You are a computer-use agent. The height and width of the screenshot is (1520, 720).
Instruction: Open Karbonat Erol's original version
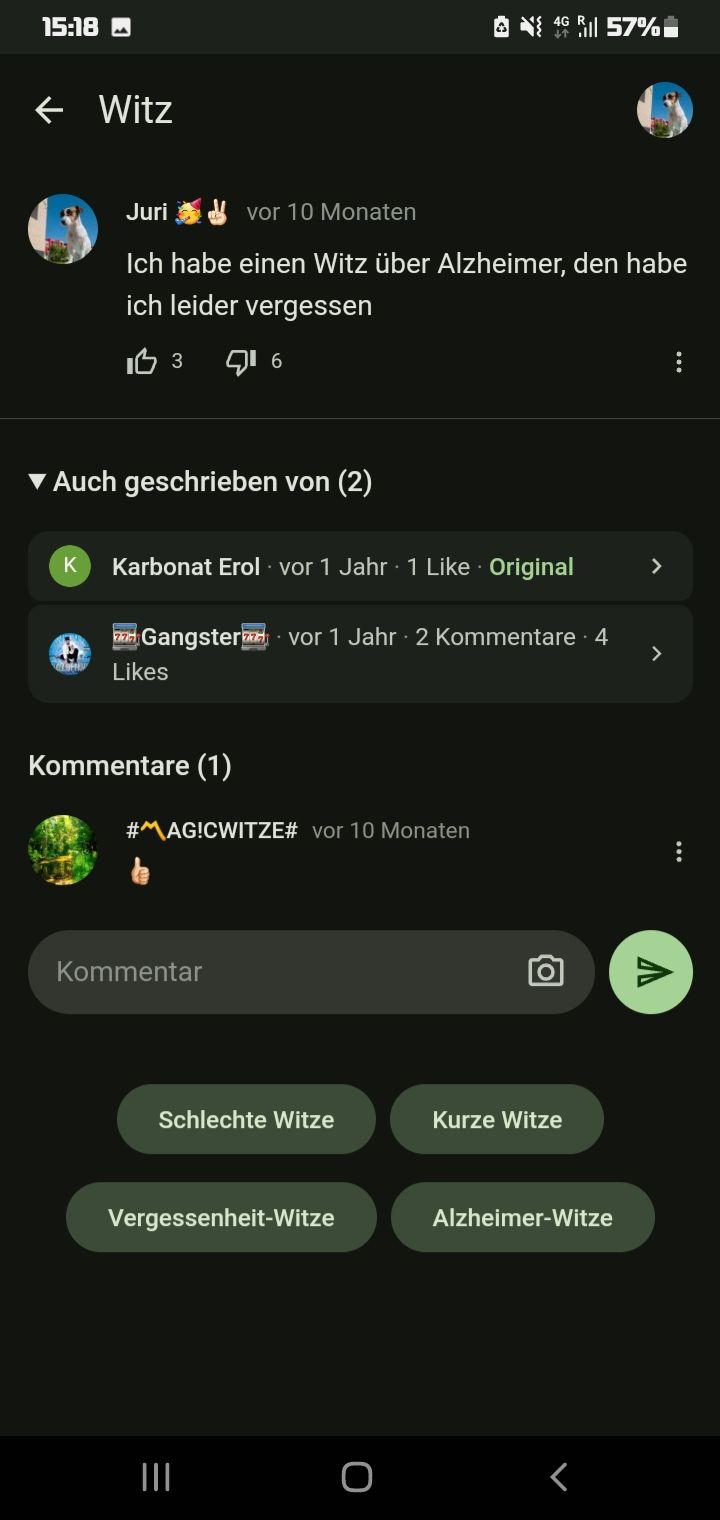(360, 567)
